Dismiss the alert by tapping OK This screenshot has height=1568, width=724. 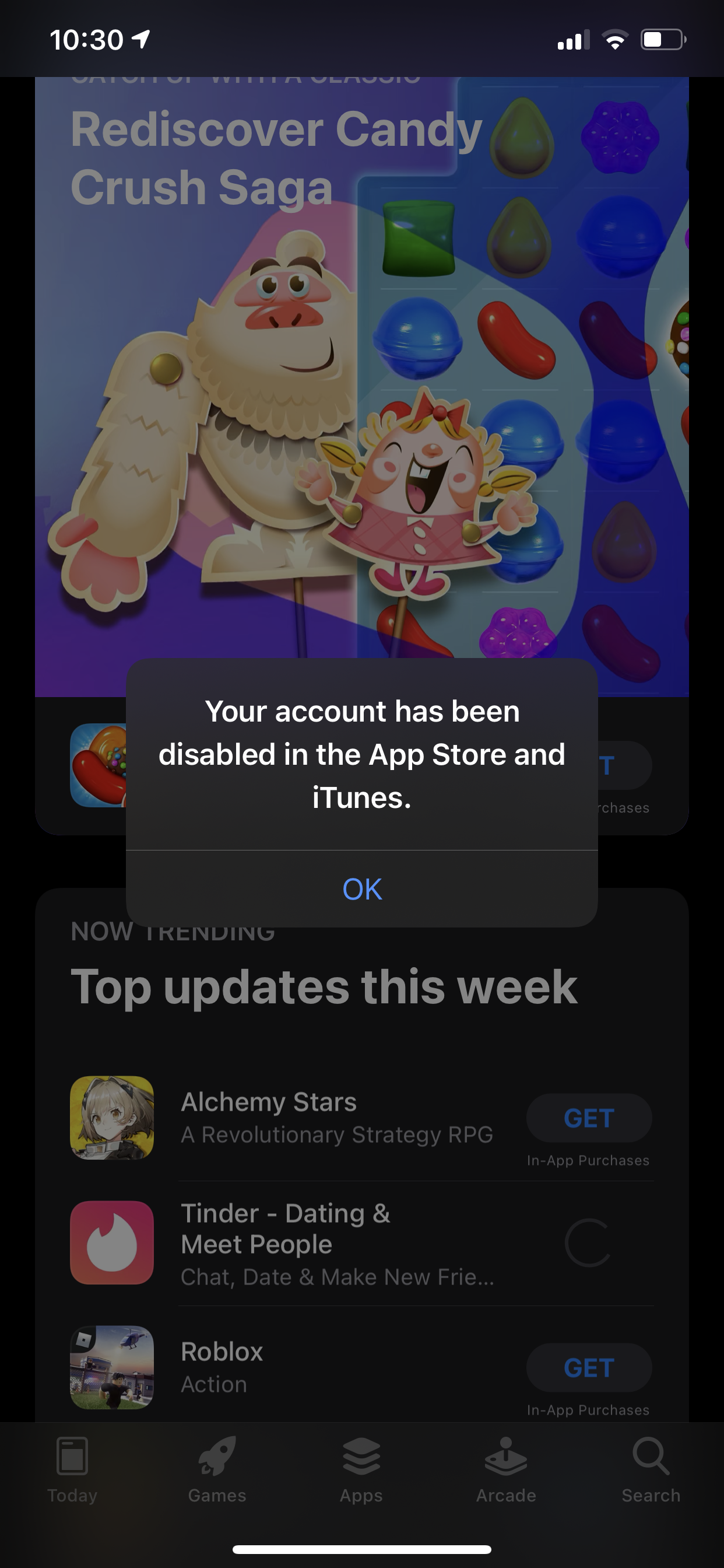[362, 888]
